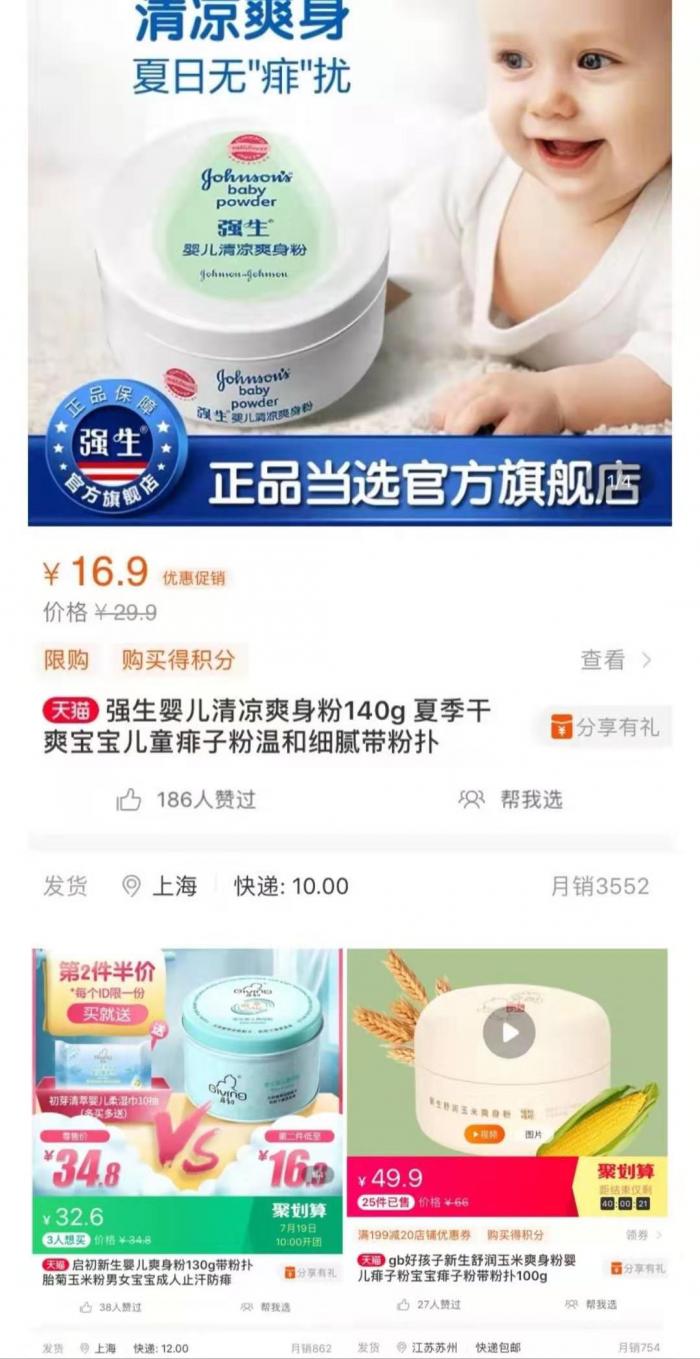This screenshot has width=700, height=1359.
Task: Tap 帮我选 under the Johnson's powder listing
Action: point(512,800)
